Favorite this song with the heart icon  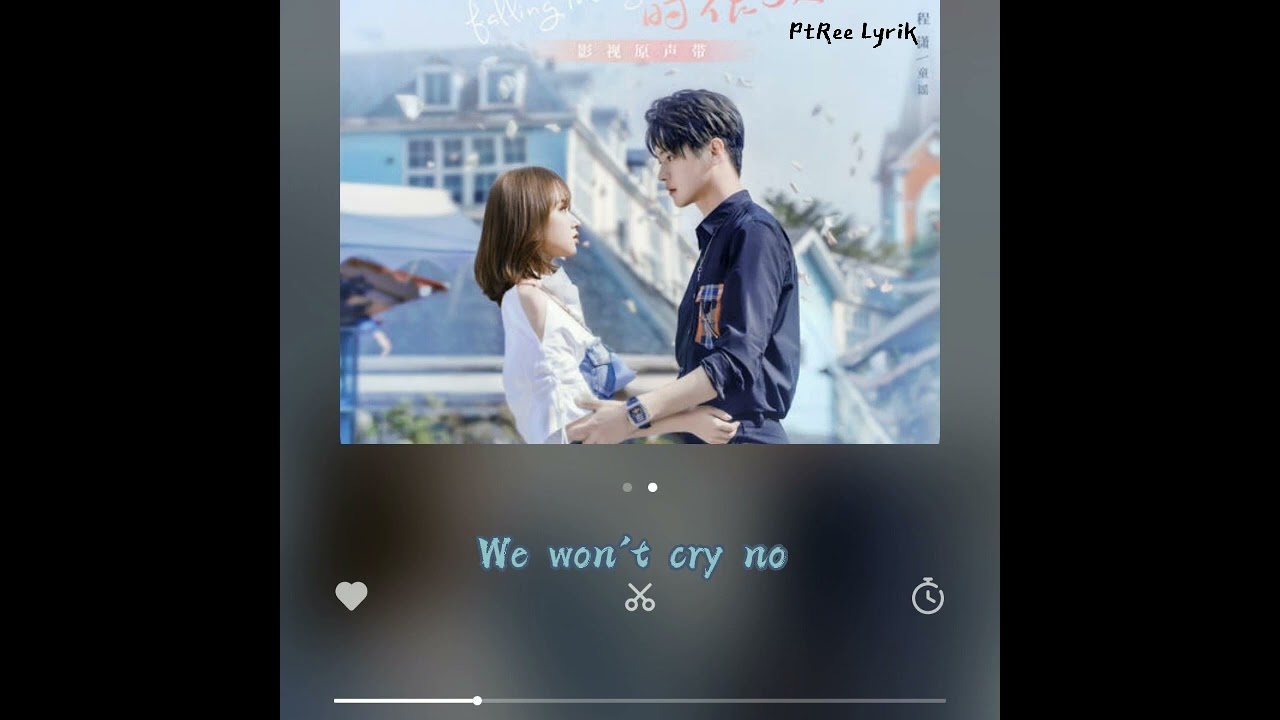[351, 596]
